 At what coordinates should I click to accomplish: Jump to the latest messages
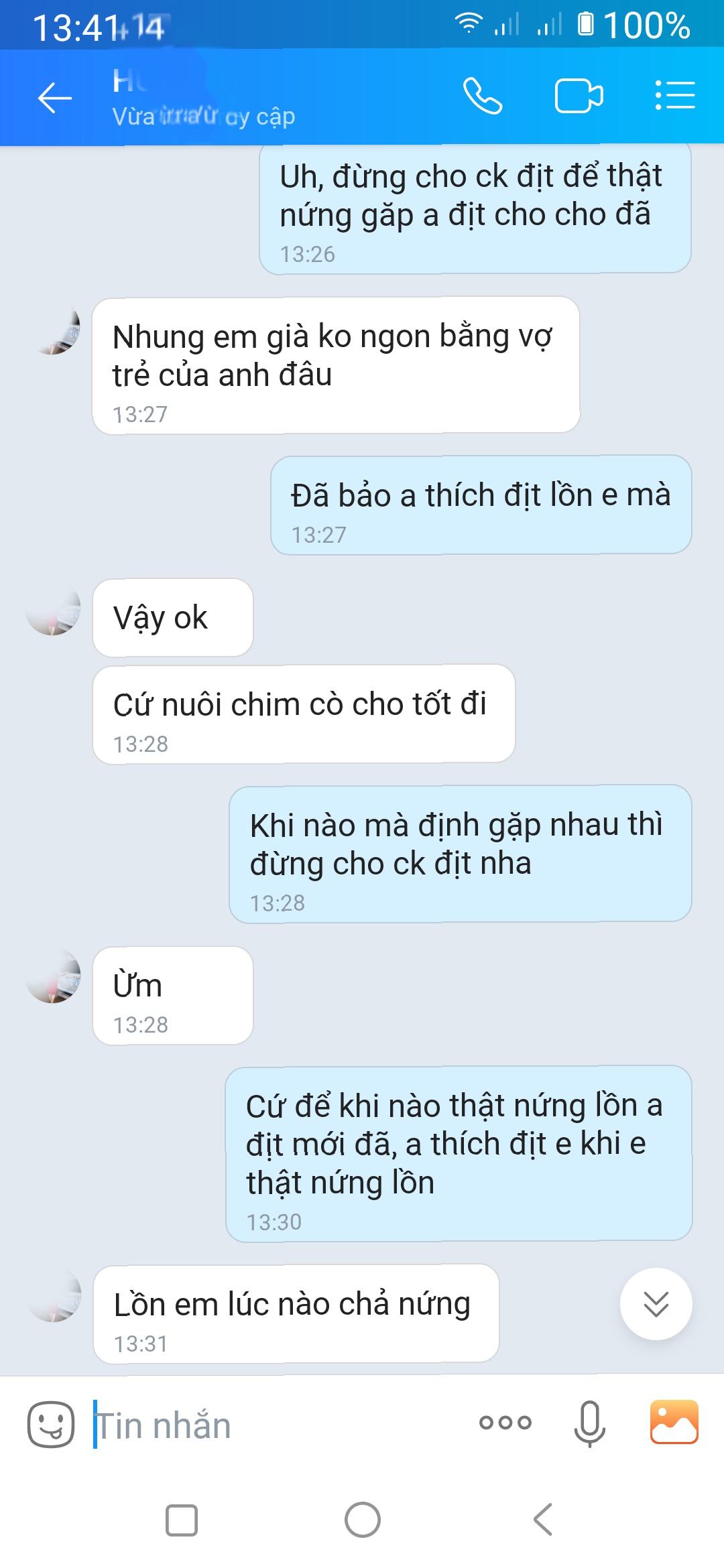tap(656, 1304)
